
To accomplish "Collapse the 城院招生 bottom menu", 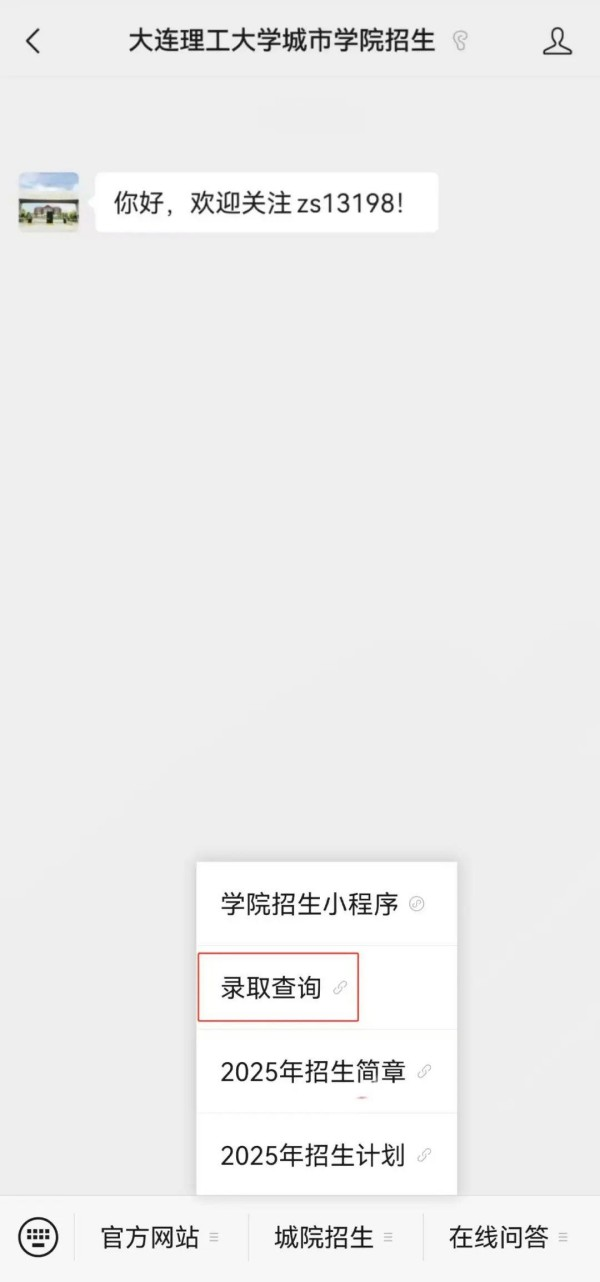I will pos(334,1238).
